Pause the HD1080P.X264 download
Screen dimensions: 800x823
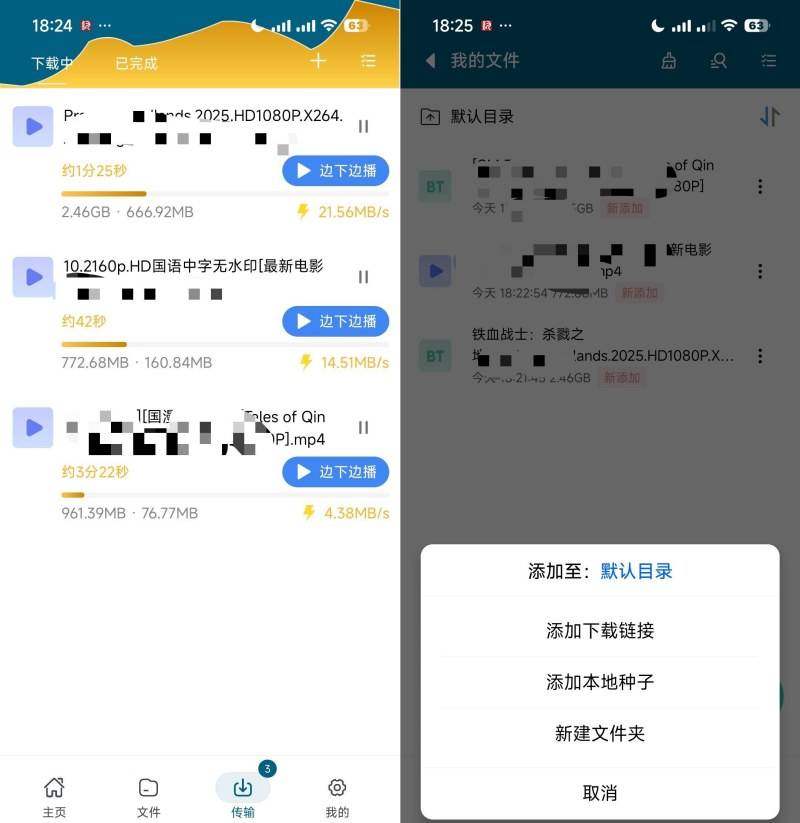(x=363, y=127)
